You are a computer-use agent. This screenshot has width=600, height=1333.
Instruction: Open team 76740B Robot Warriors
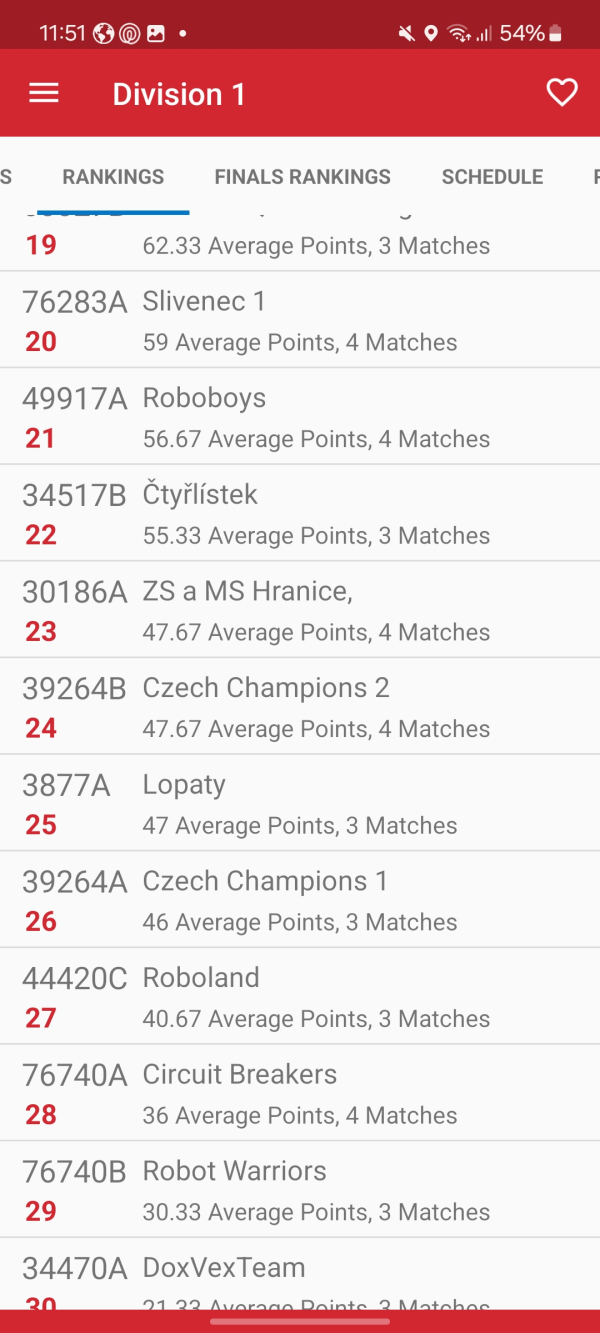point(300,1190)
